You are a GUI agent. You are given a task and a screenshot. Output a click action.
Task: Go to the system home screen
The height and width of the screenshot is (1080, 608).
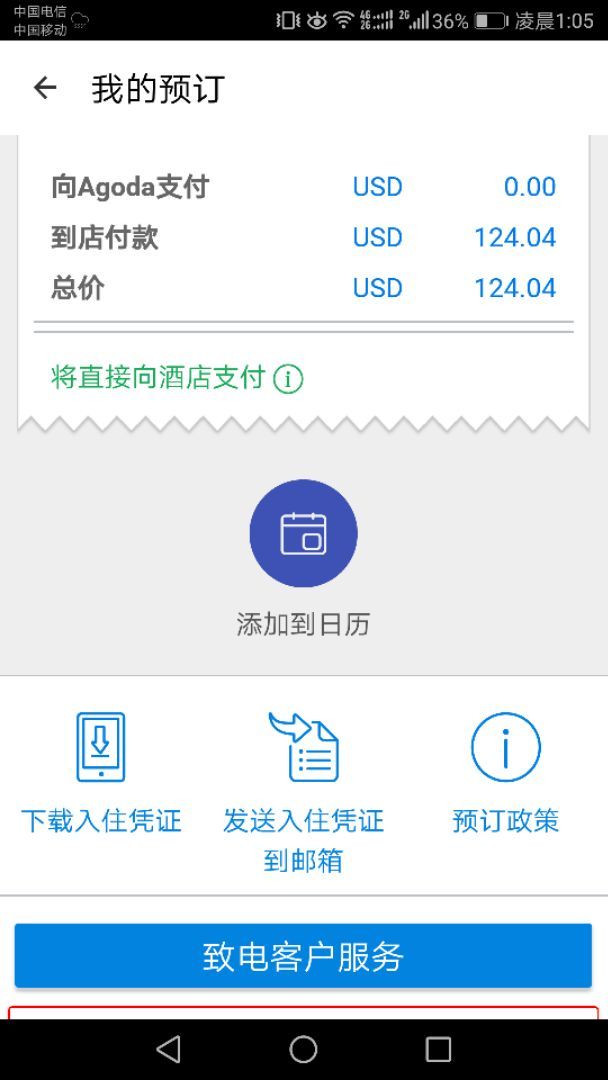click(x=303, y=1049)
